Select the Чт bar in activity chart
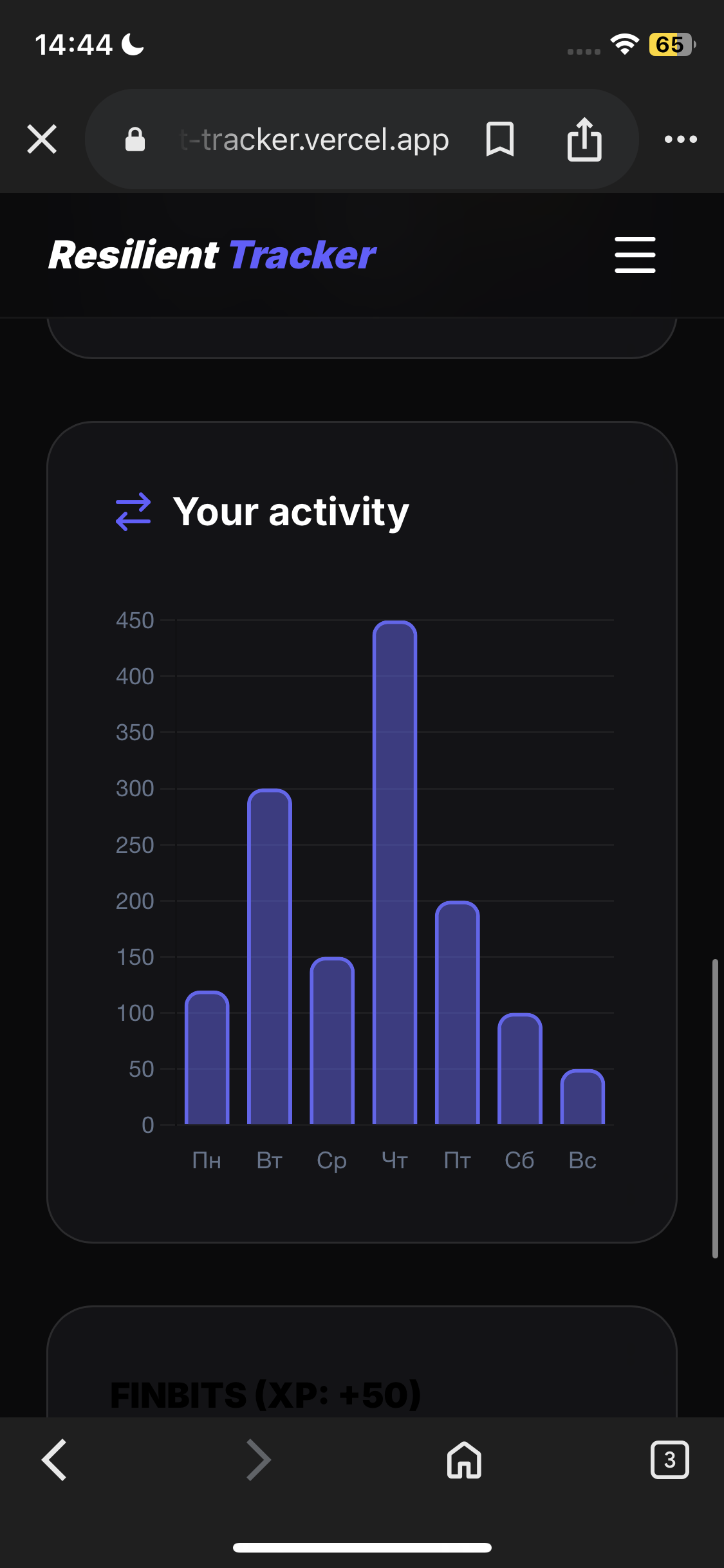This screenshot has height=1568, width=724. (x=395, y=872)
